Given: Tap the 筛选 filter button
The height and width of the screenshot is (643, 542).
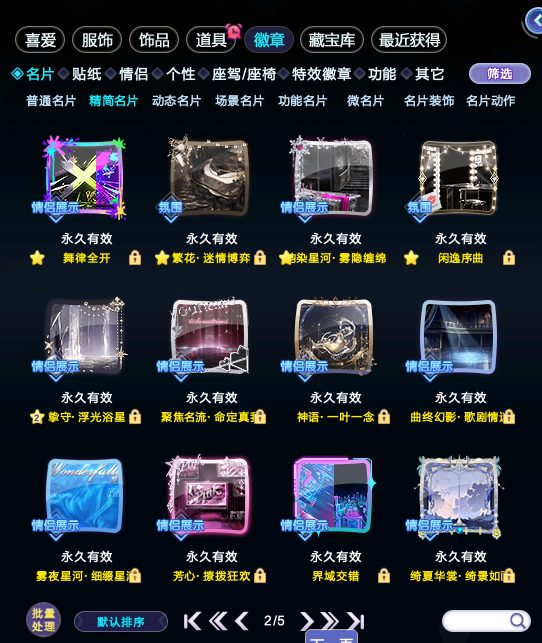Looking at the screenshot, I should pos(499,74).
